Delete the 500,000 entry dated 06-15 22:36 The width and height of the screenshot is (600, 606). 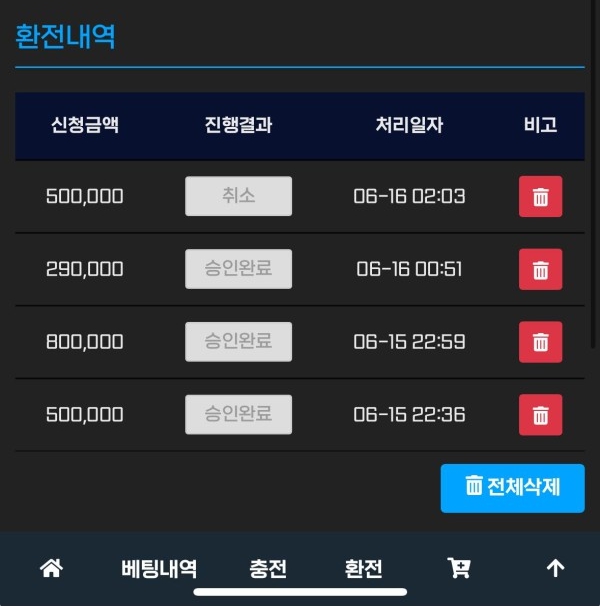(x=540, y=415)
